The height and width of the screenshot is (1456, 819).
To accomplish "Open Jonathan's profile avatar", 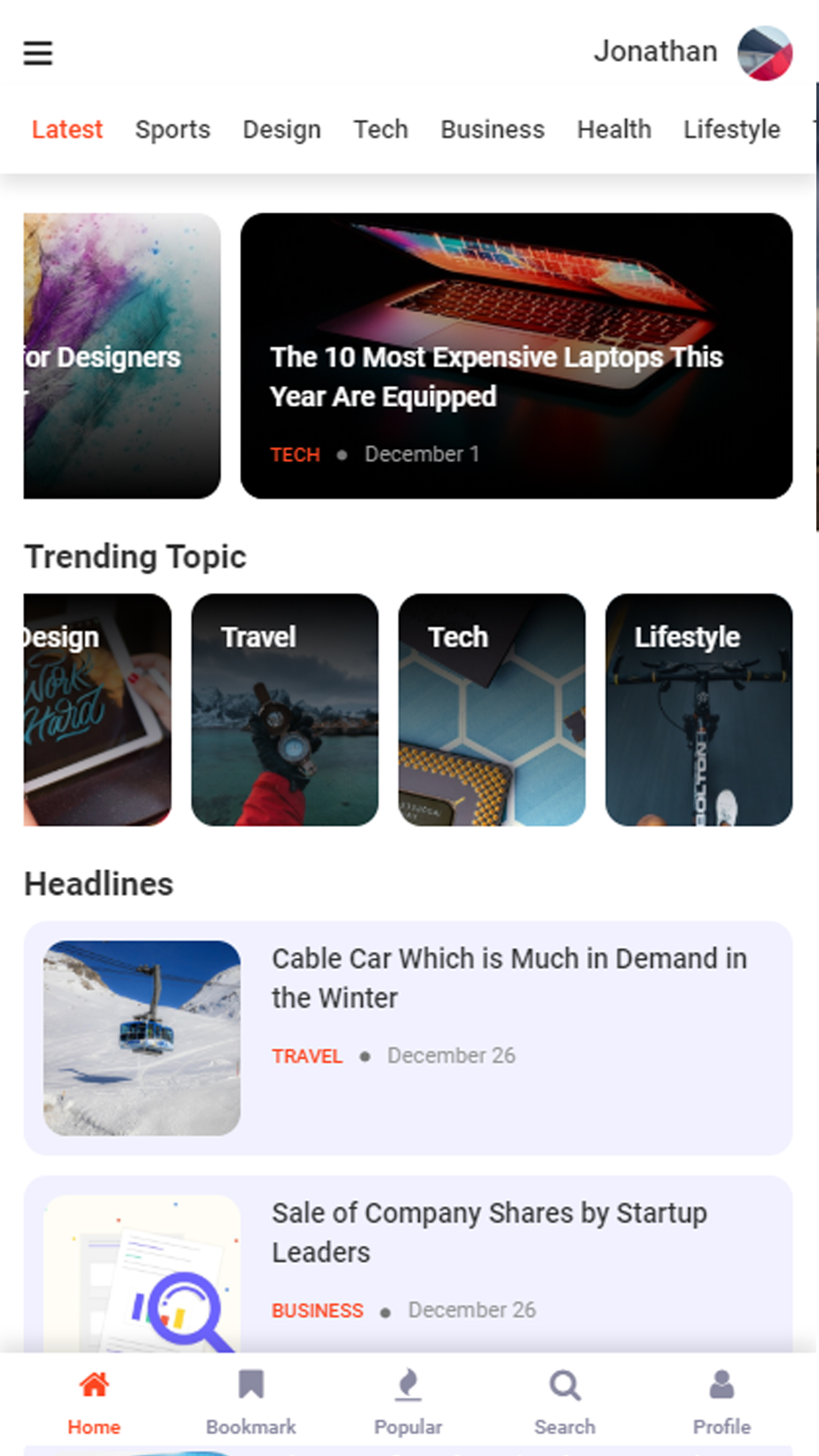I will pos(764,53).
